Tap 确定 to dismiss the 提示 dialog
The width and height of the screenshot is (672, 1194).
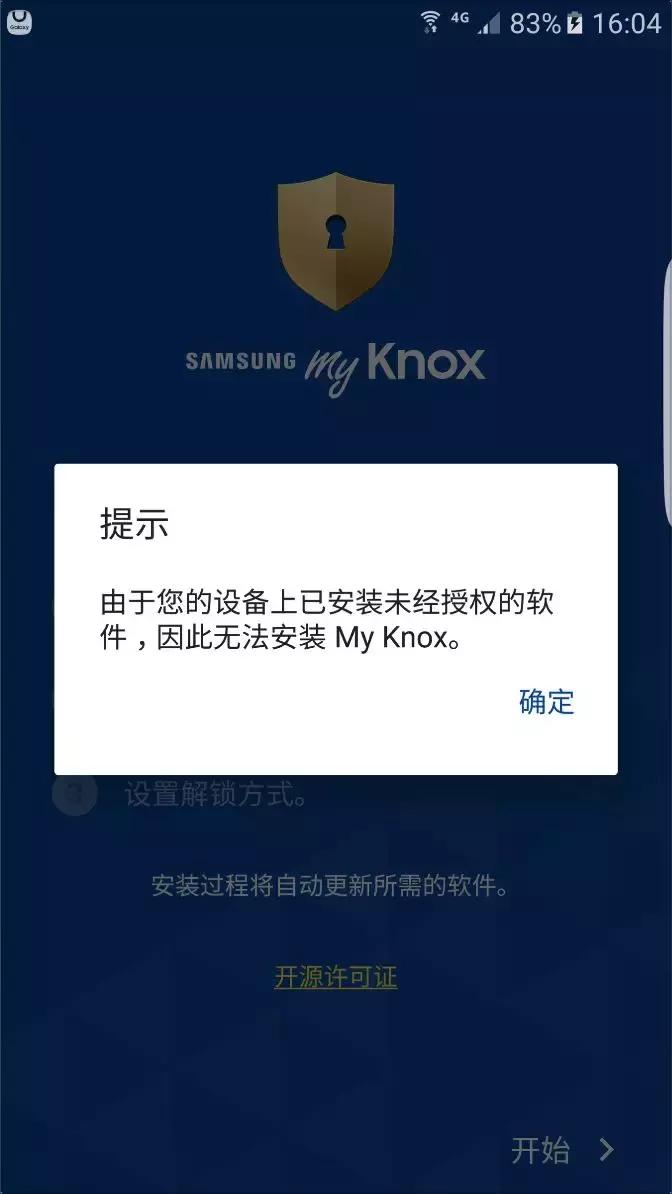tap(546, 701)
